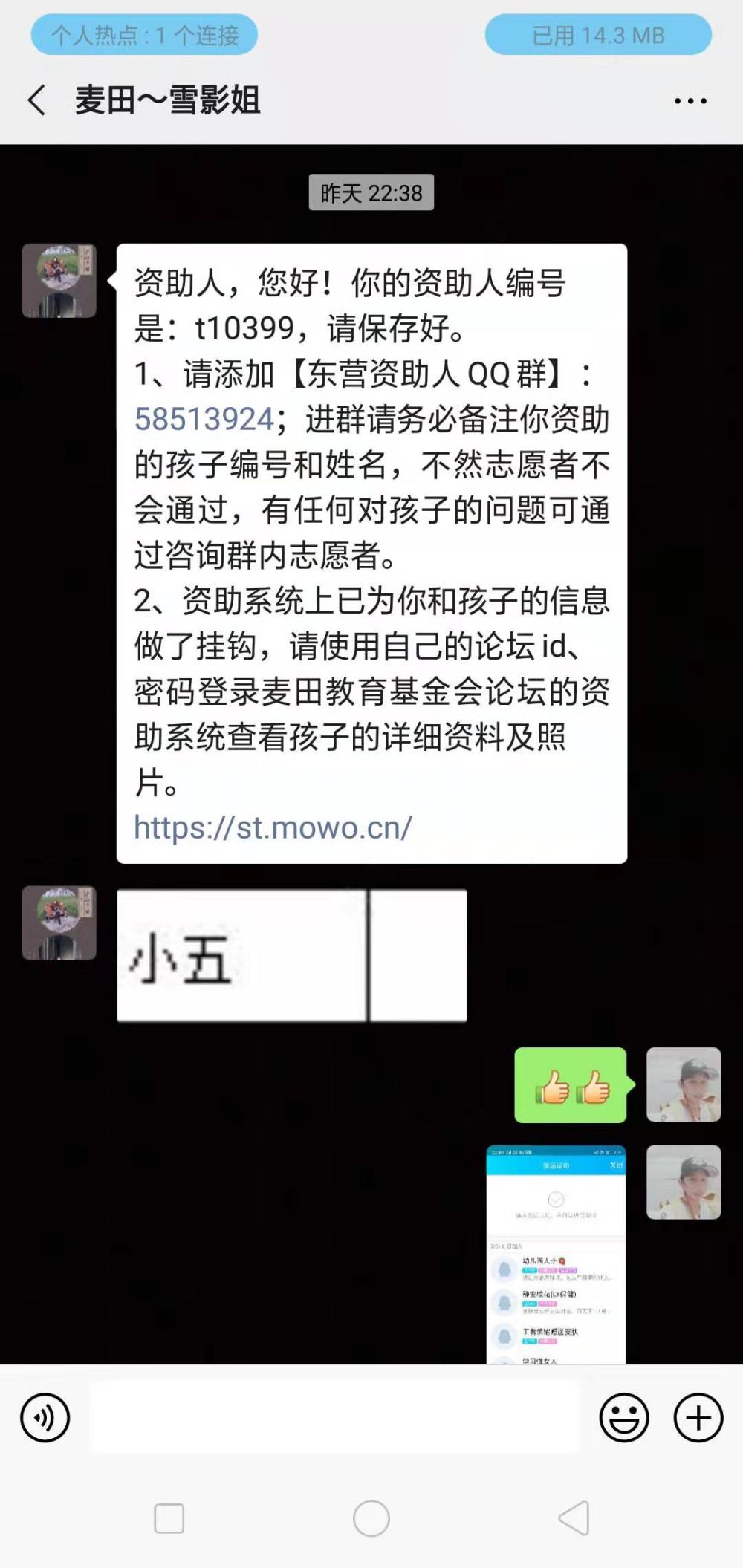The image size is (743, 1568).
Task: Tap the QQ group number 58513924 link
Action: [x=204, y=420]
